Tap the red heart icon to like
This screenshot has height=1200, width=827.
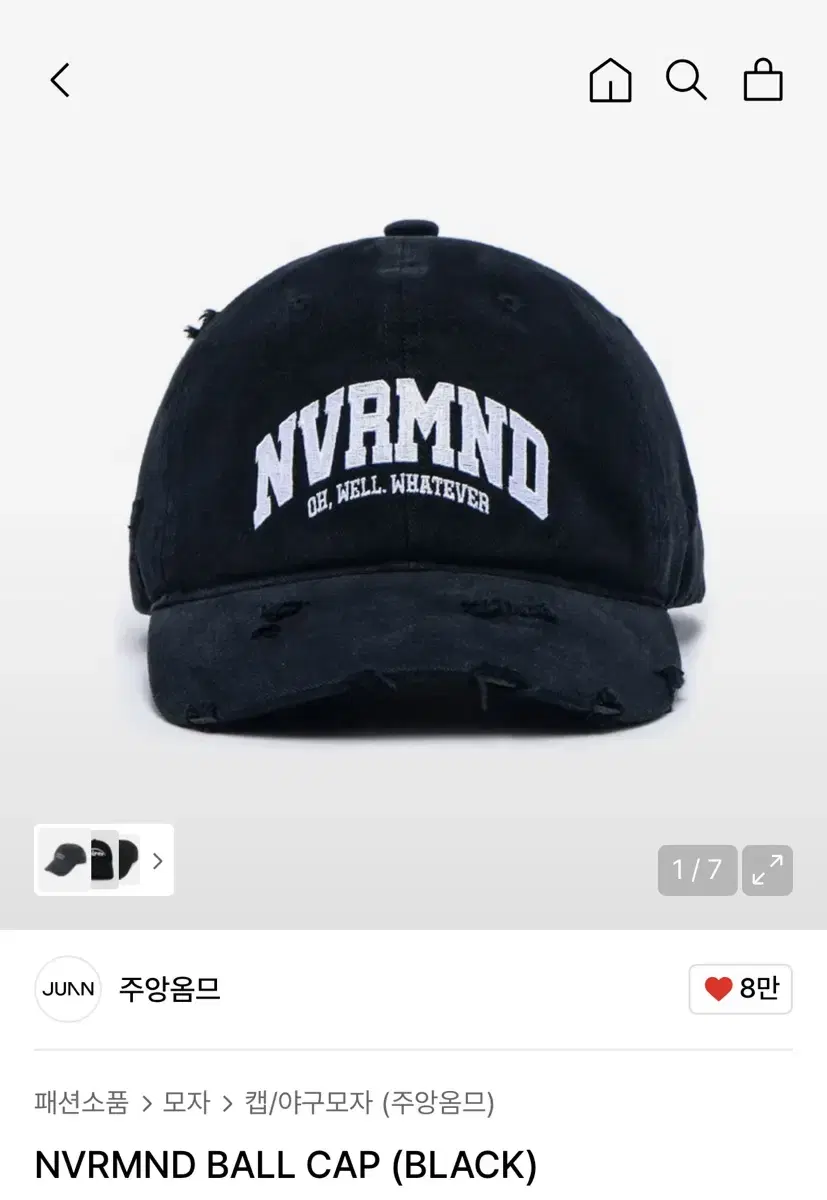718,989
